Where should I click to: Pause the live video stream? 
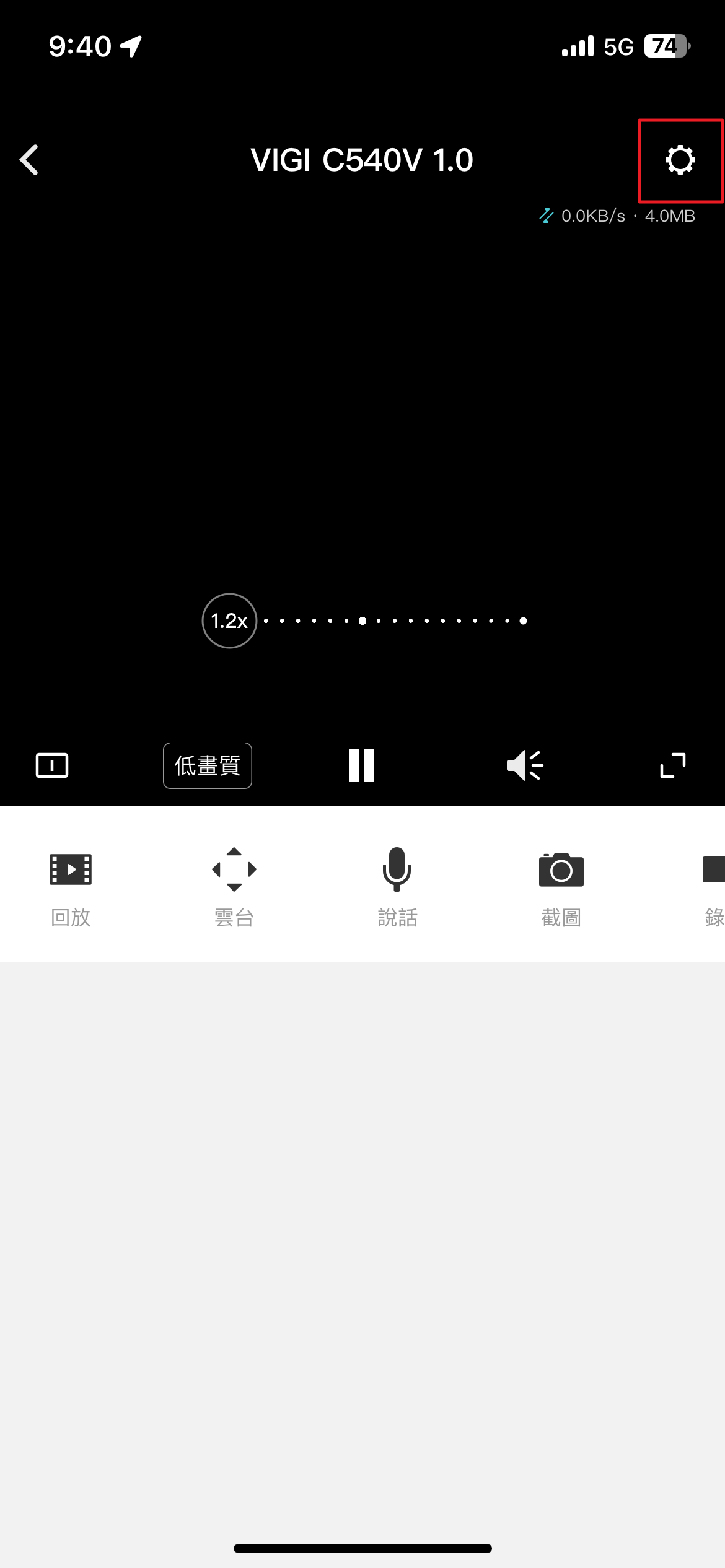coord(361,765)
